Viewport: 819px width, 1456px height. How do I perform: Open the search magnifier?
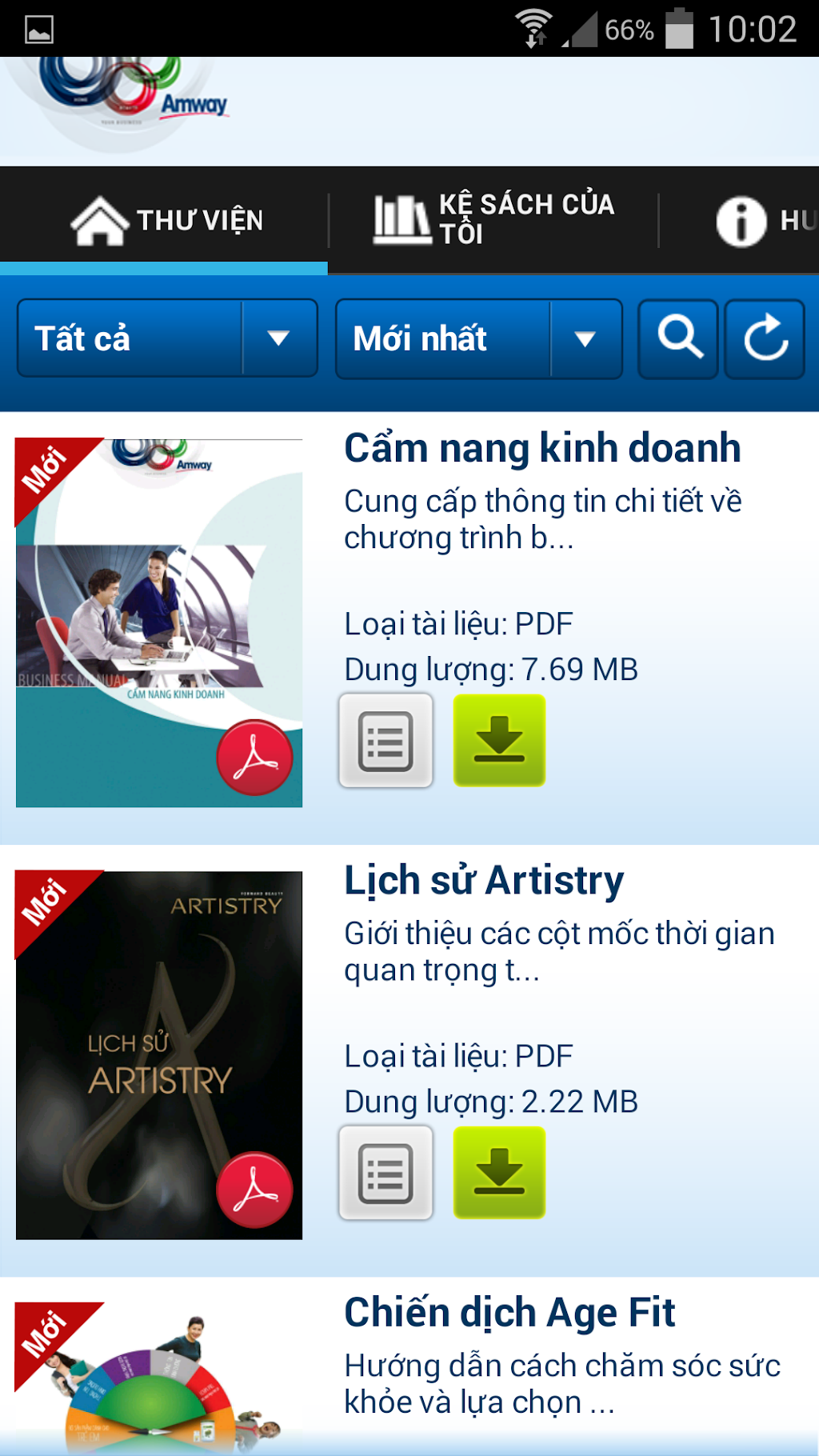click(x=678, y=338)
